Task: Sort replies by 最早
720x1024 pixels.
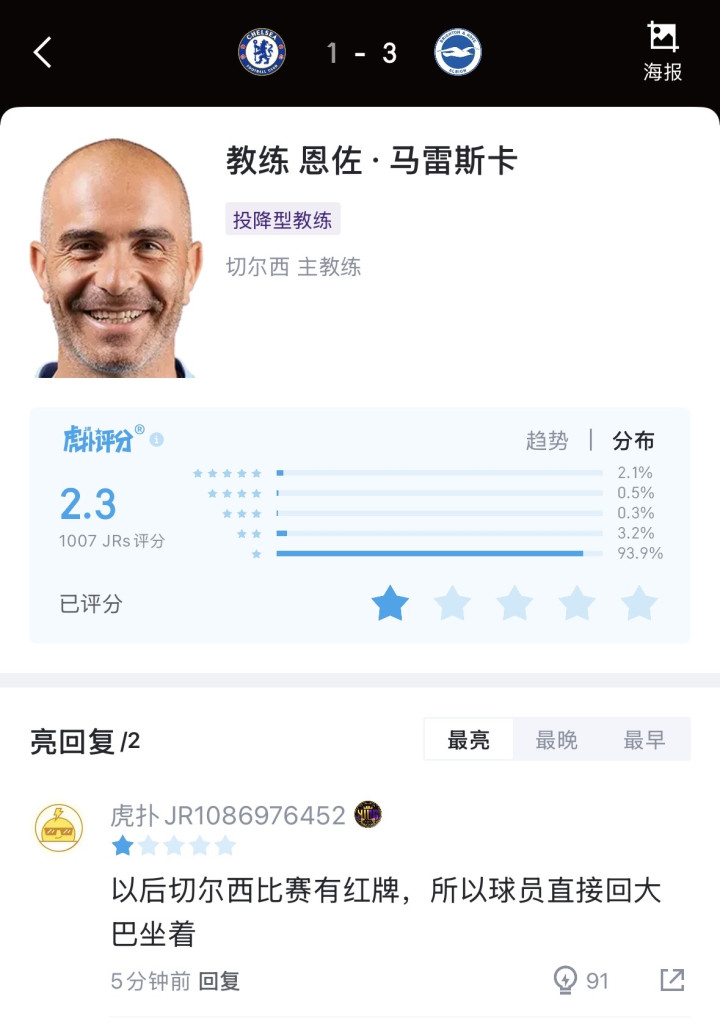Action: coord(645,740)
